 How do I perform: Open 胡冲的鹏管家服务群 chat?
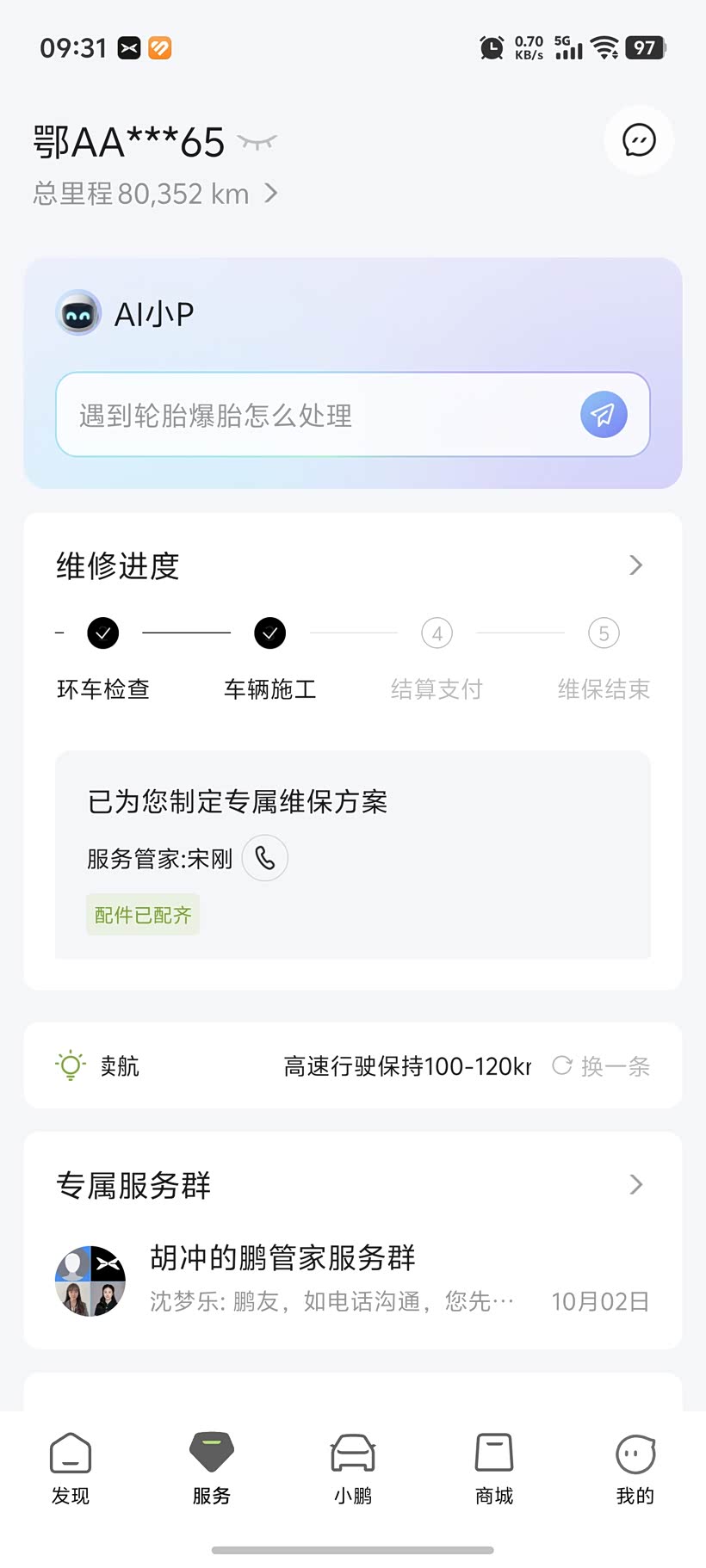click(353, 1279)
